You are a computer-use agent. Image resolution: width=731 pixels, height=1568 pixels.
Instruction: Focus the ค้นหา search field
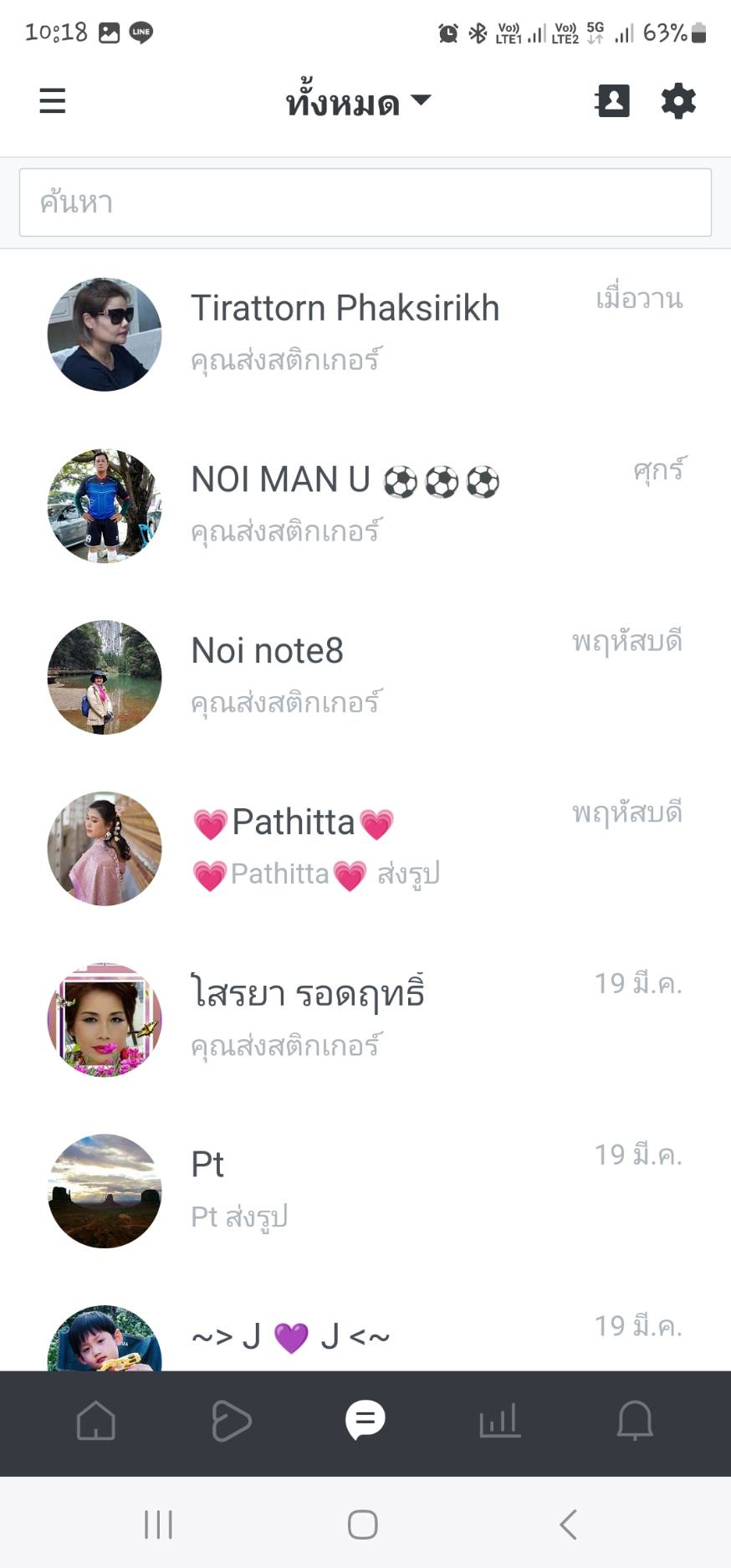click(365, 202)
